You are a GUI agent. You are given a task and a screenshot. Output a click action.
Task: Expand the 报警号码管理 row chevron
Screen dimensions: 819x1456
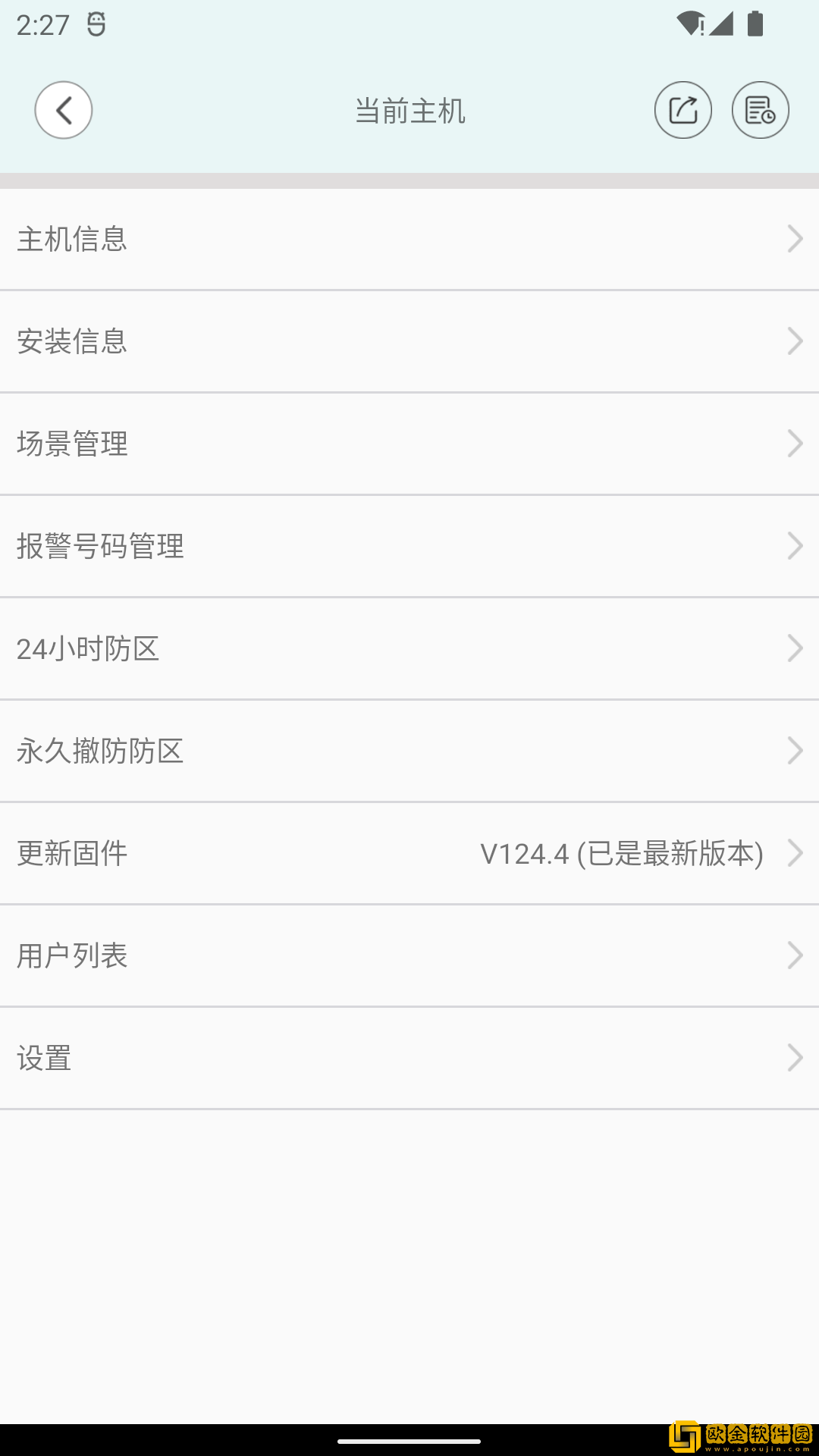tap(794, 546)
